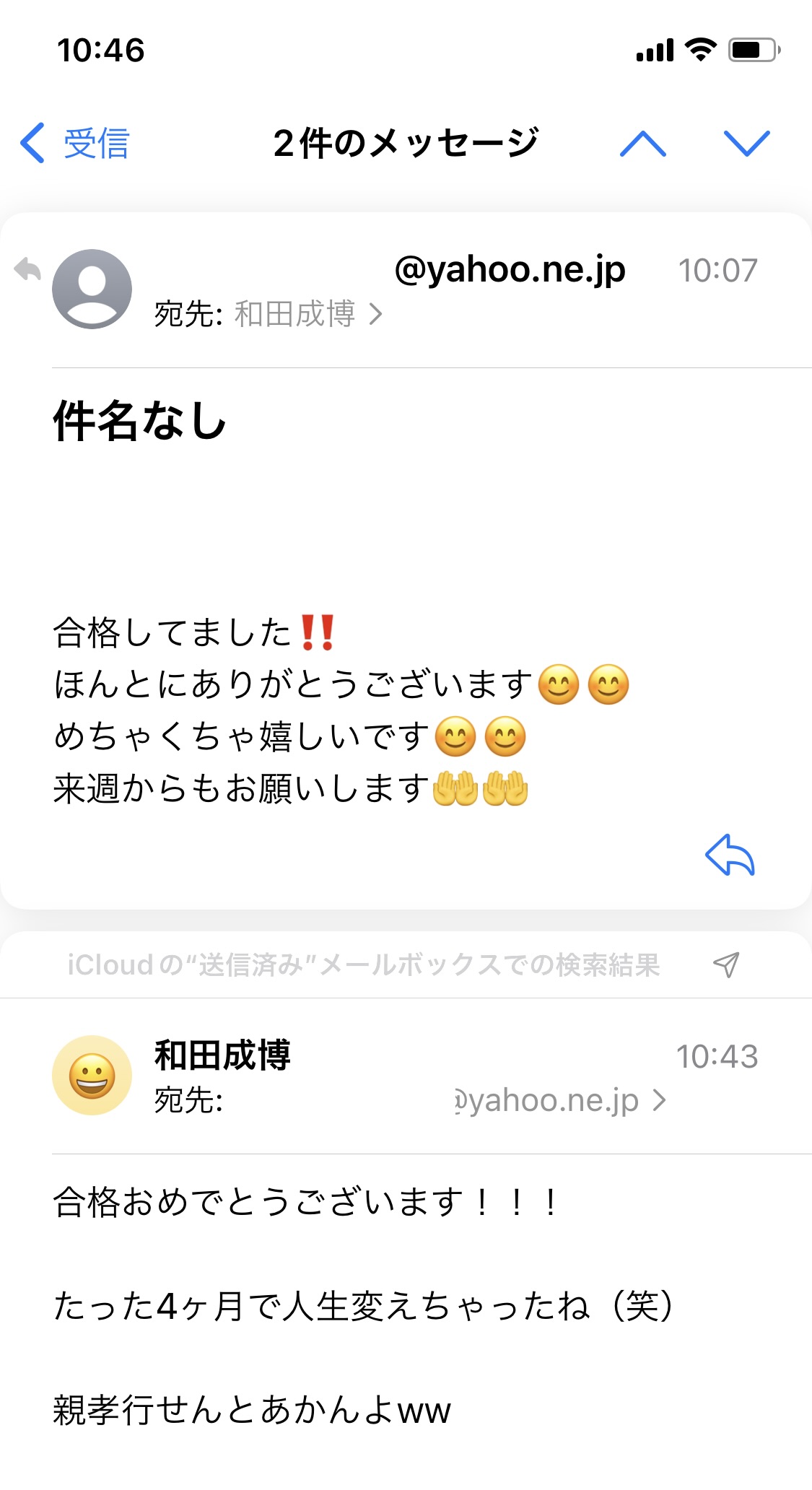This screenshot has width=812, height=1490.
Task: Open the yahoo.ne.jp recipient in second message
Action: pos(559,1100)
